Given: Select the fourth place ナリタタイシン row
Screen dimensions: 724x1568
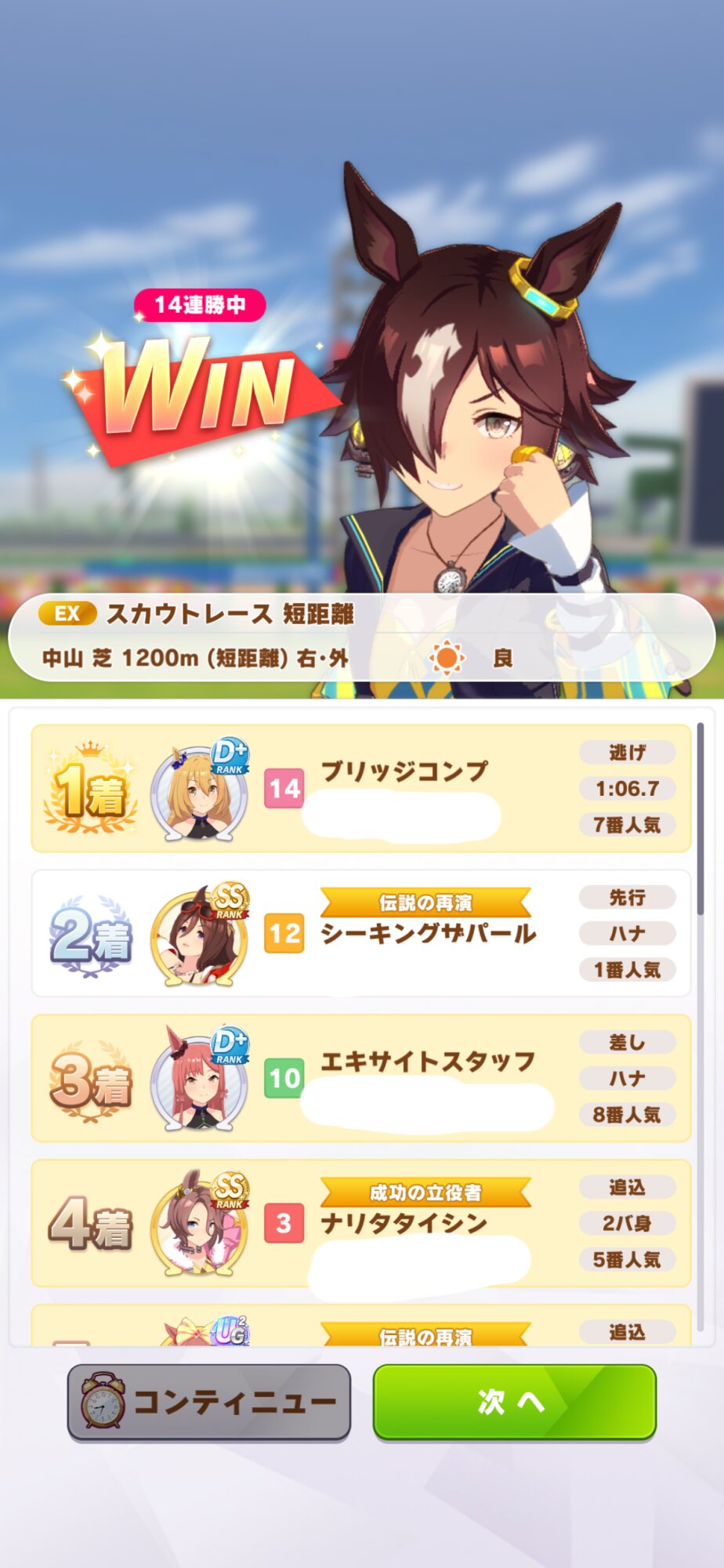Looking at the screenshot, I should pyautogui.click(x=361, y=1223).
